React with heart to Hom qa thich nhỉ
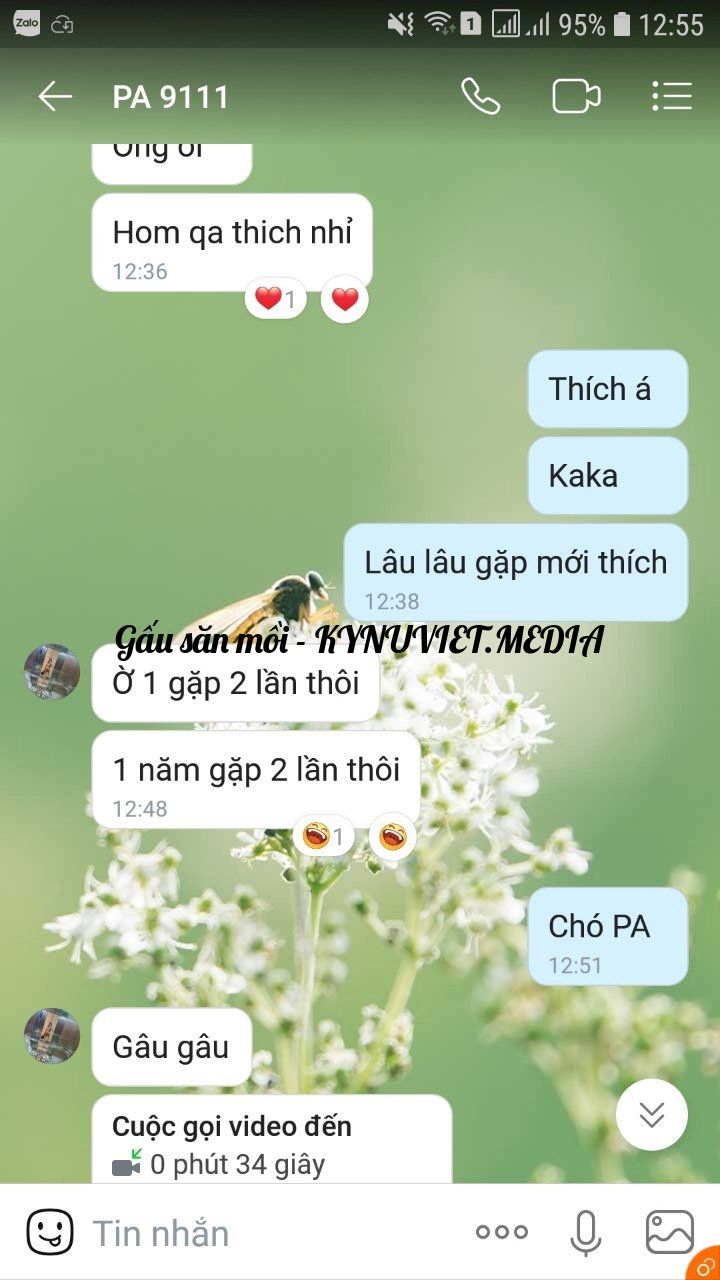Viewport: 720px width, 1280px height. point(345,299)
